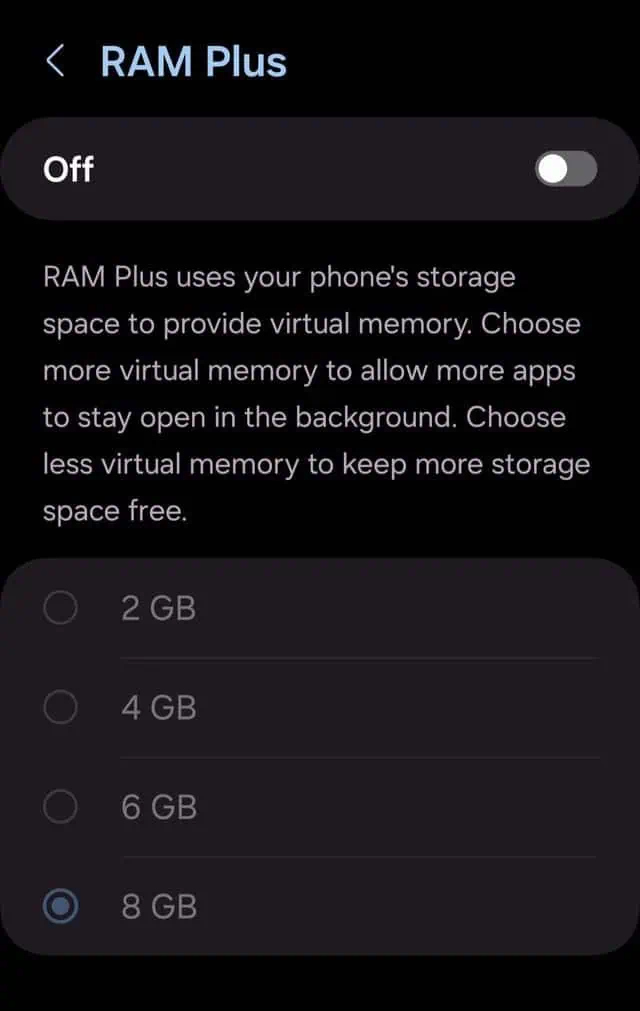This screenshot has width=640, height=1011.
Task: Go back from RAM Plus
Action: tap(55, 61)
